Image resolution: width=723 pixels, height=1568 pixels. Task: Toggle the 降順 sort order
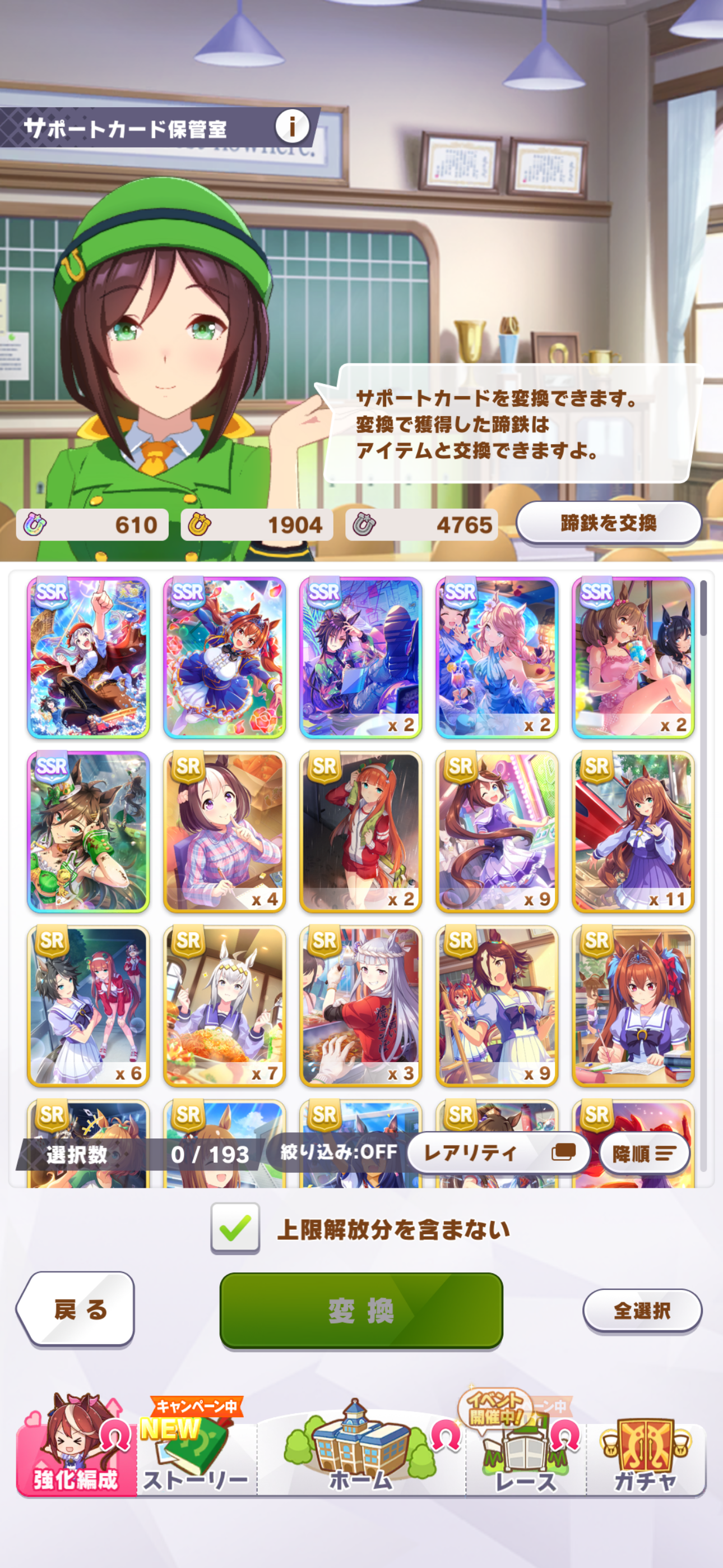click(644, 1154)
